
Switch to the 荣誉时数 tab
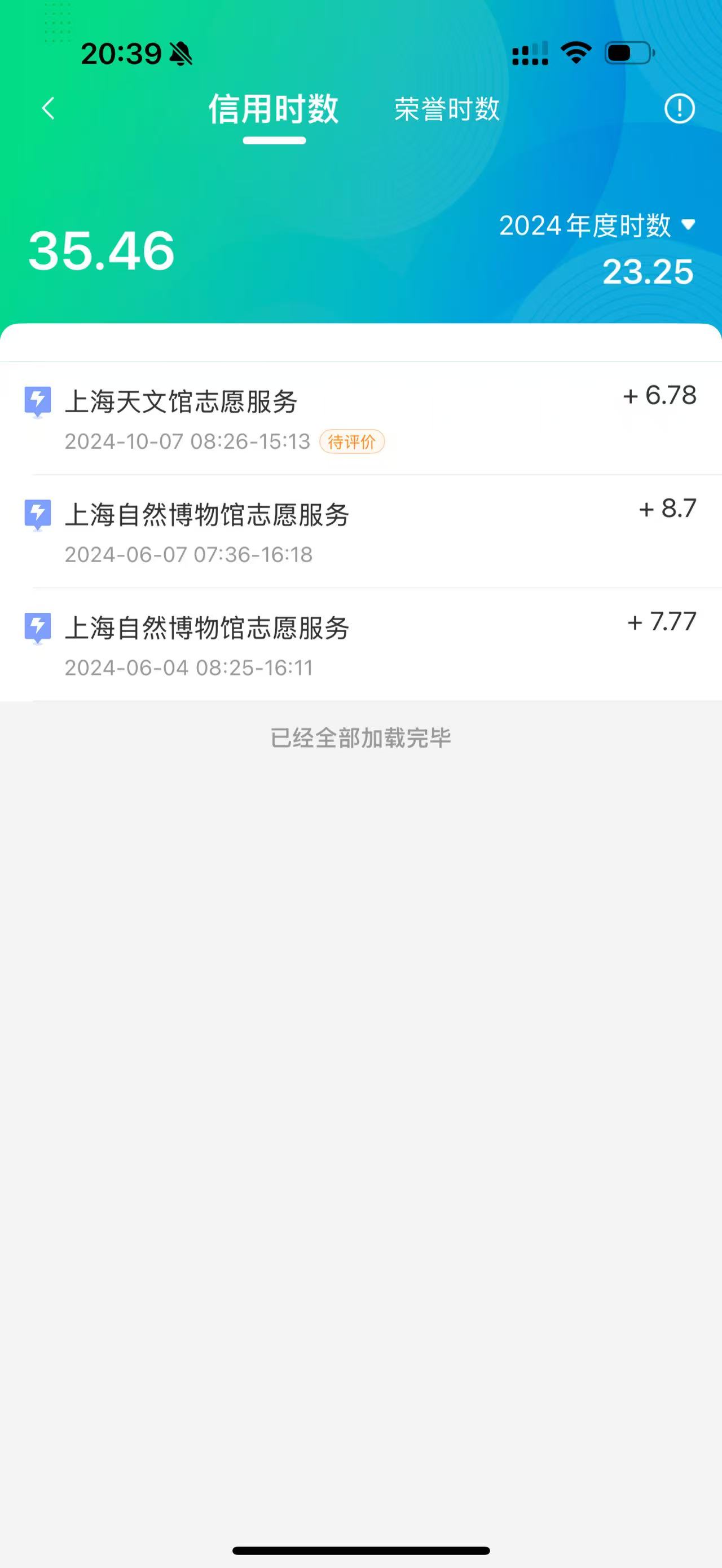point(447,109)
